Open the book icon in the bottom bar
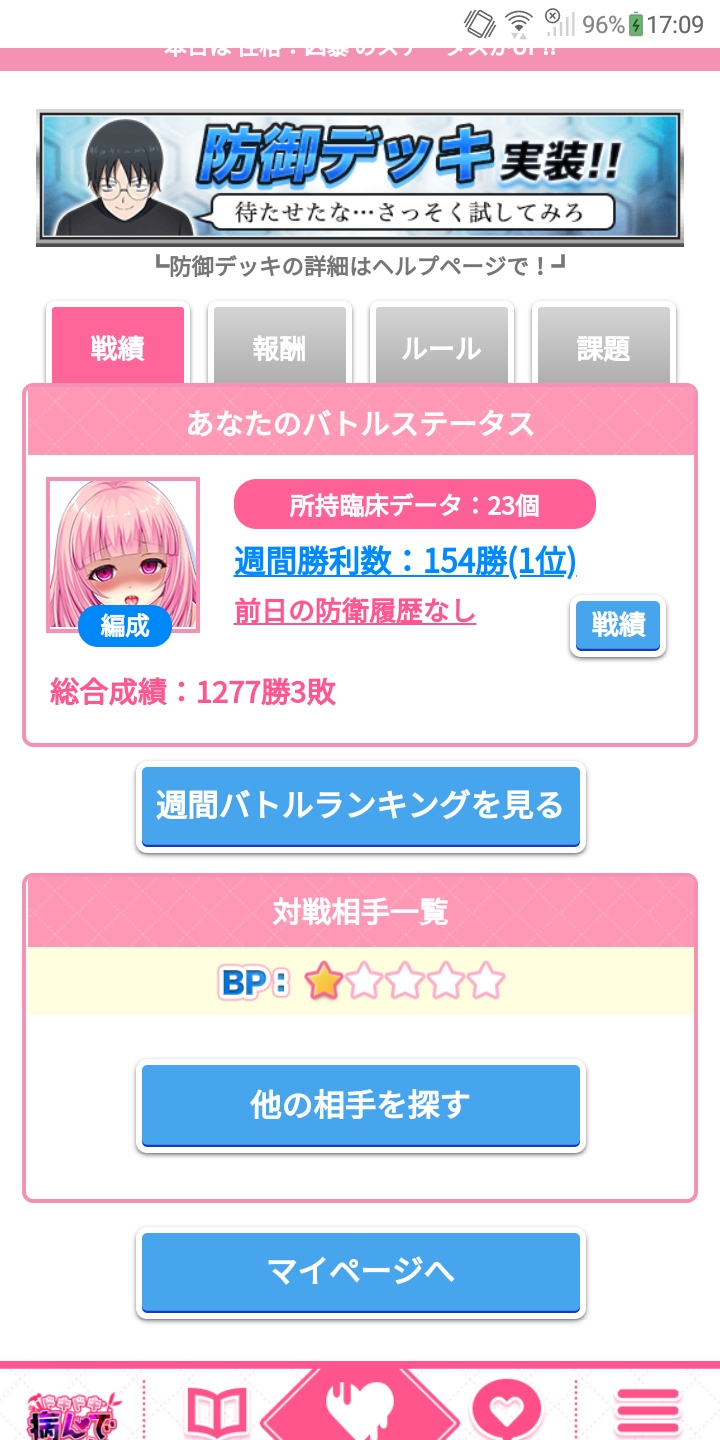 pos(215,1412)
